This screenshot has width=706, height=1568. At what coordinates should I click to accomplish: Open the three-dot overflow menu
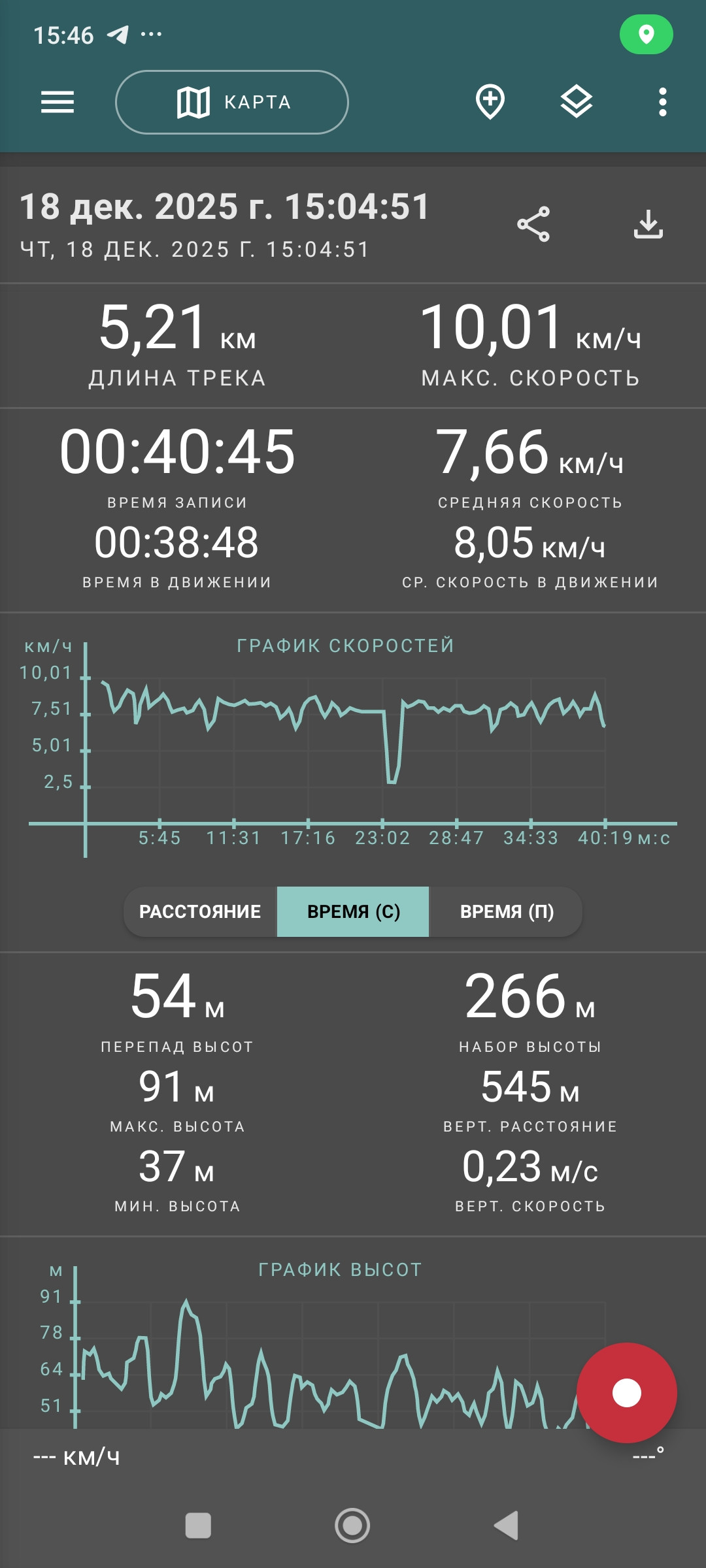[663, 103]
